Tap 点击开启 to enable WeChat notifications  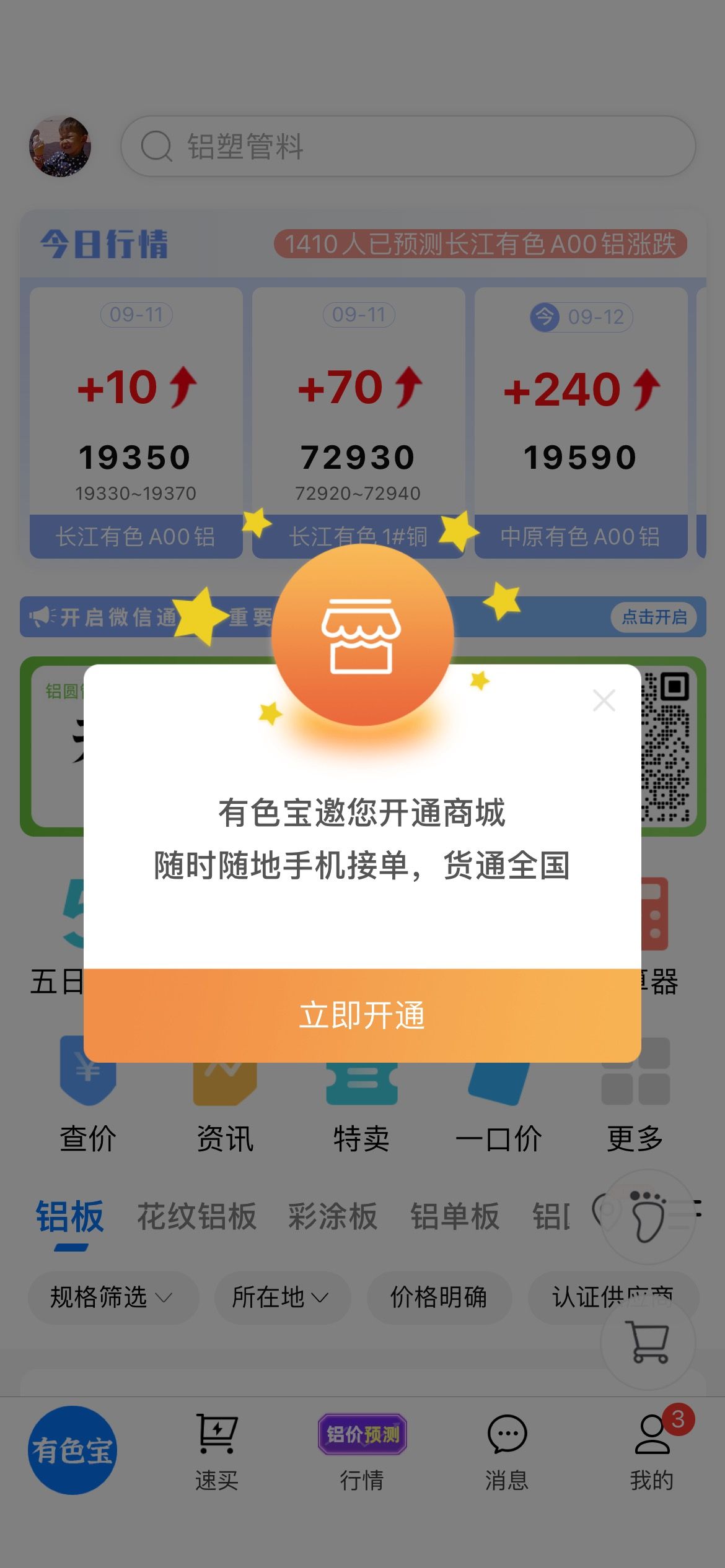tap(654, 617)
